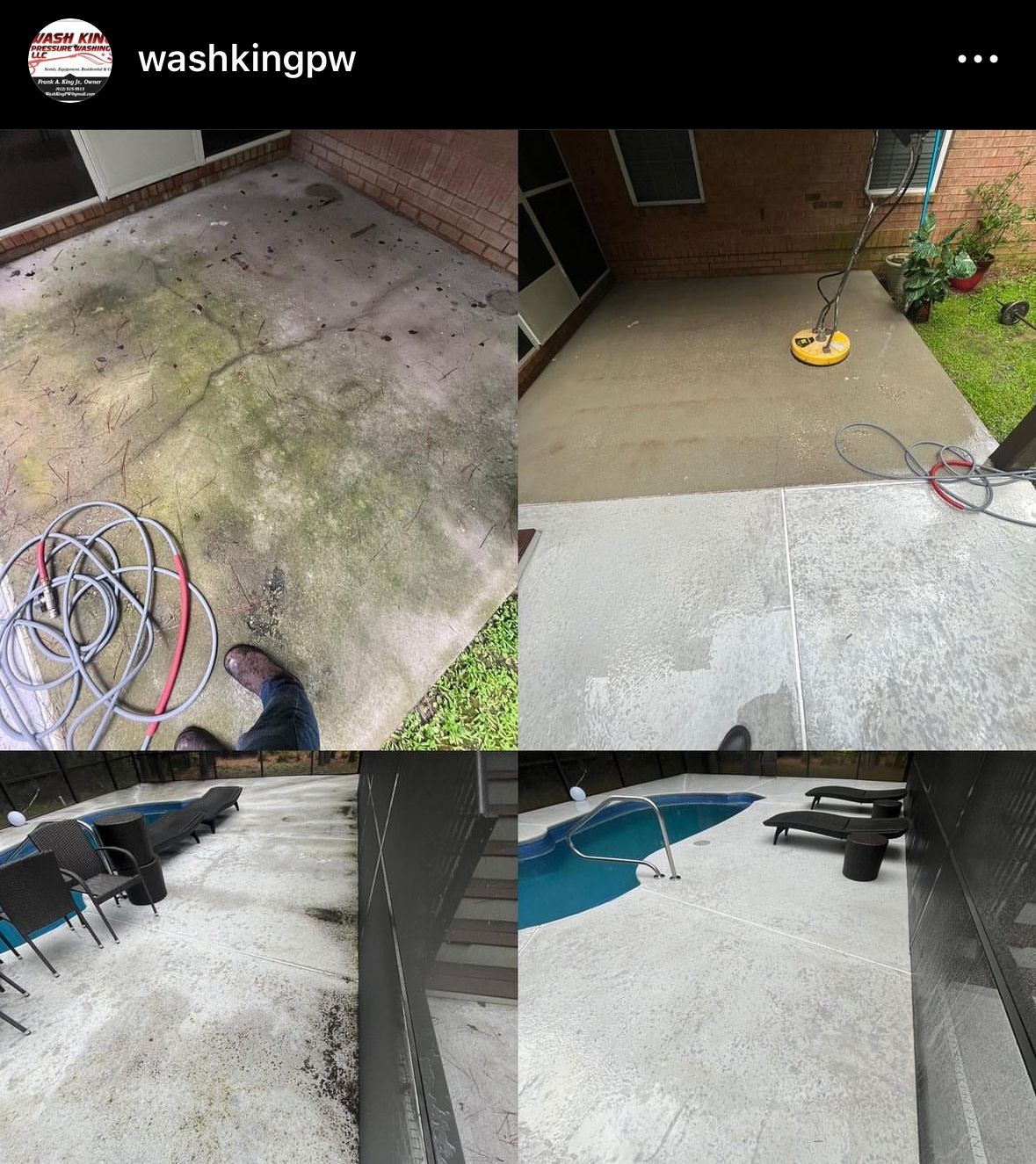
Task: Tap the pressure washing collage post image
Action: pyautogui.click(x=518, y=646)
